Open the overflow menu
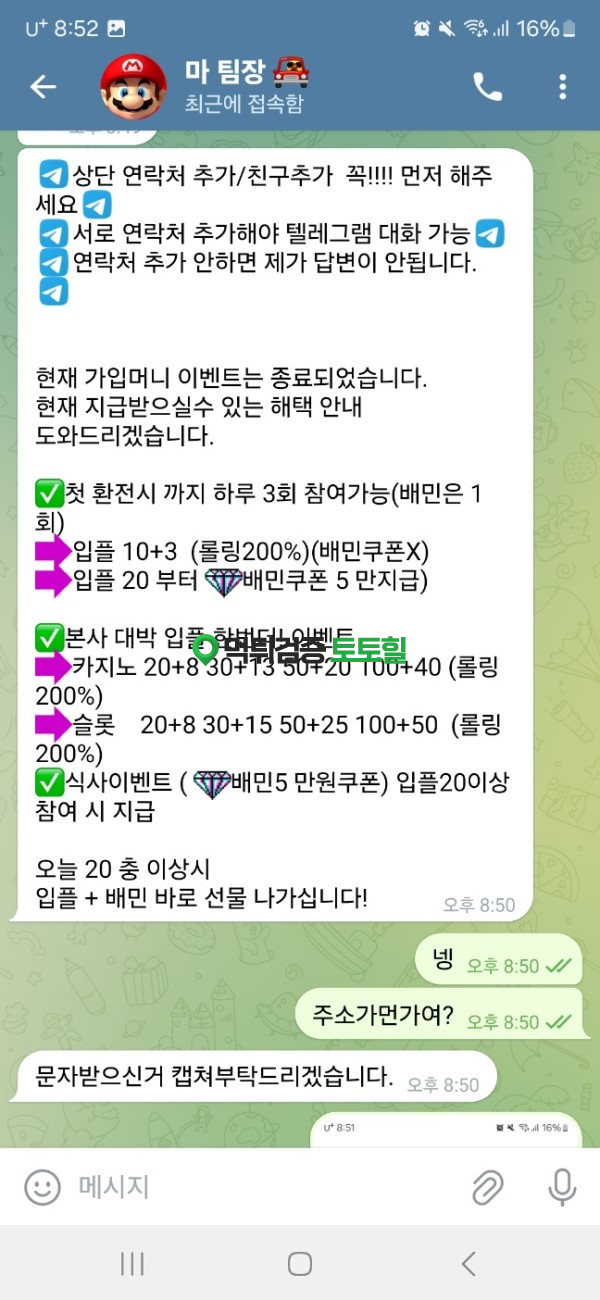Viewport: 600px width, 1300px height. click(x=562, y=87)
